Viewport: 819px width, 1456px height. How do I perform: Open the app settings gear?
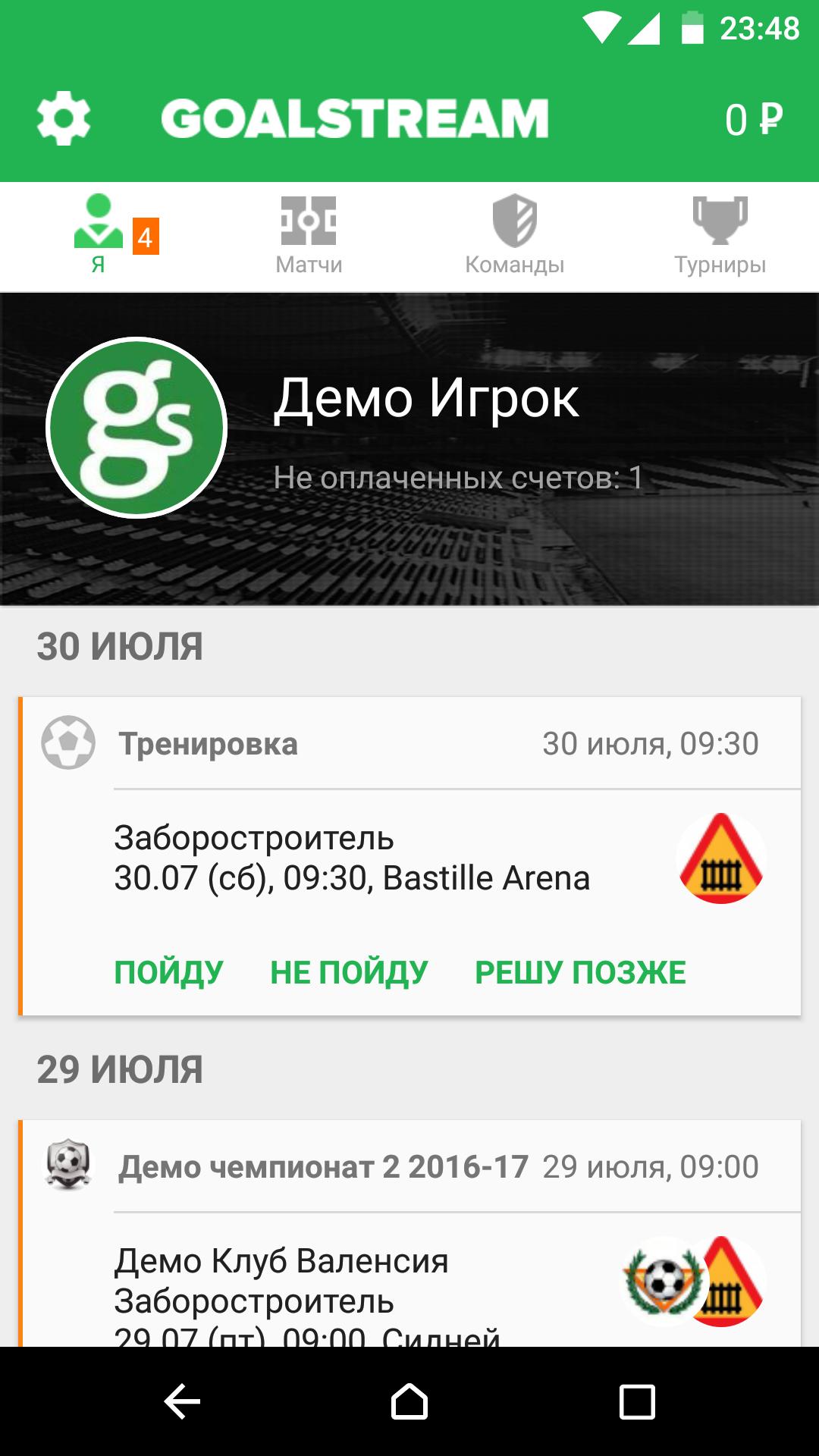(64, 118)
